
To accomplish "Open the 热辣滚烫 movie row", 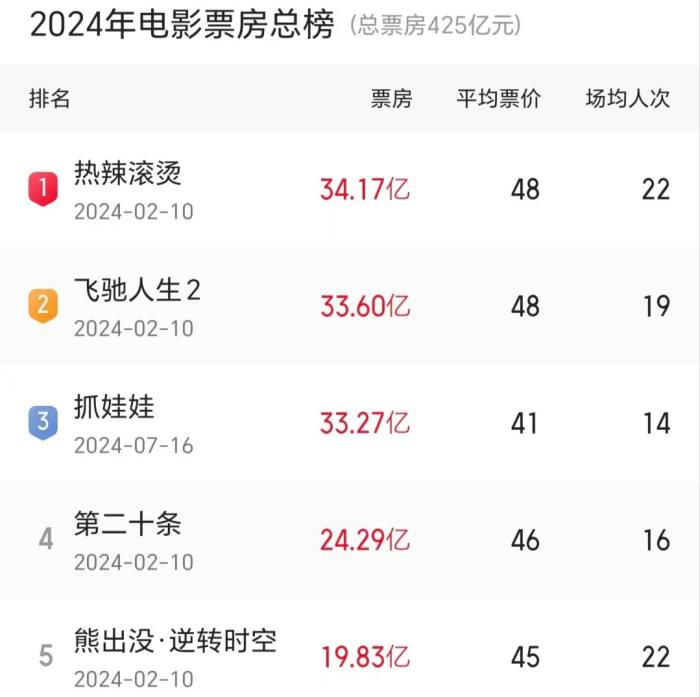I will tap(350, 189).
